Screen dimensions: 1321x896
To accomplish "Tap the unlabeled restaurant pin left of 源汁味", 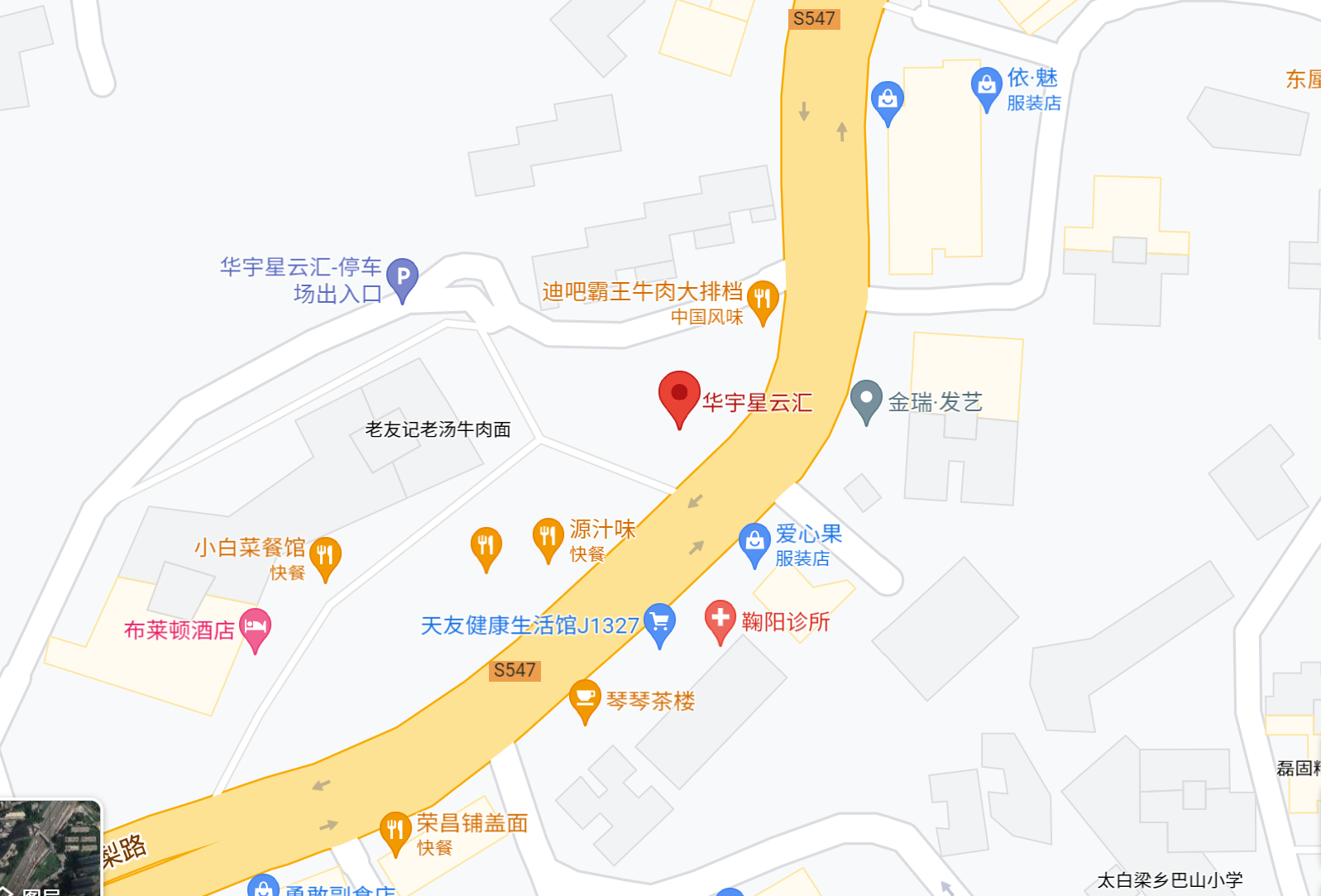I will coord(486,546).
